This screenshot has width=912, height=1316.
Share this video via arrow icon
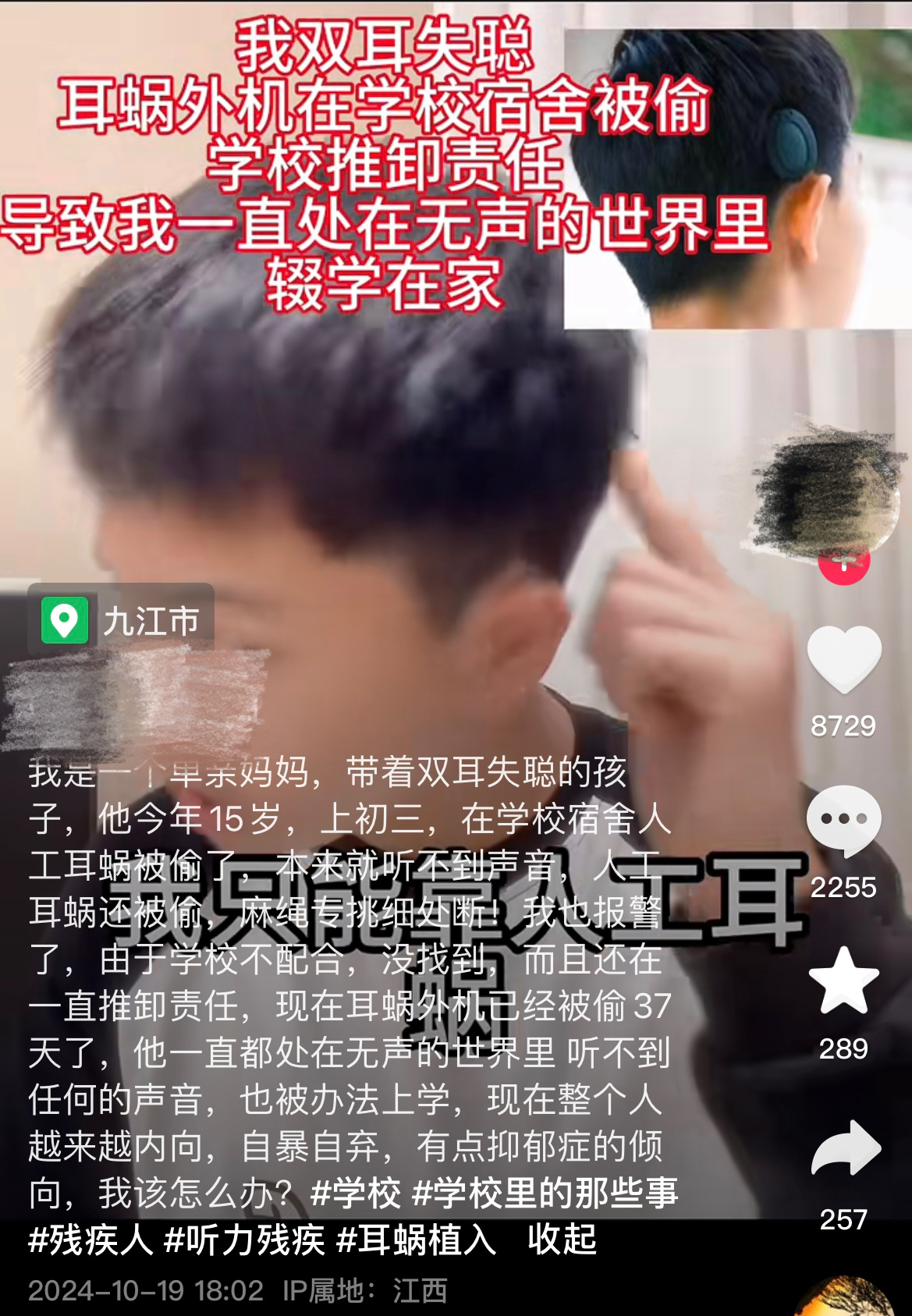point(845,1148)
